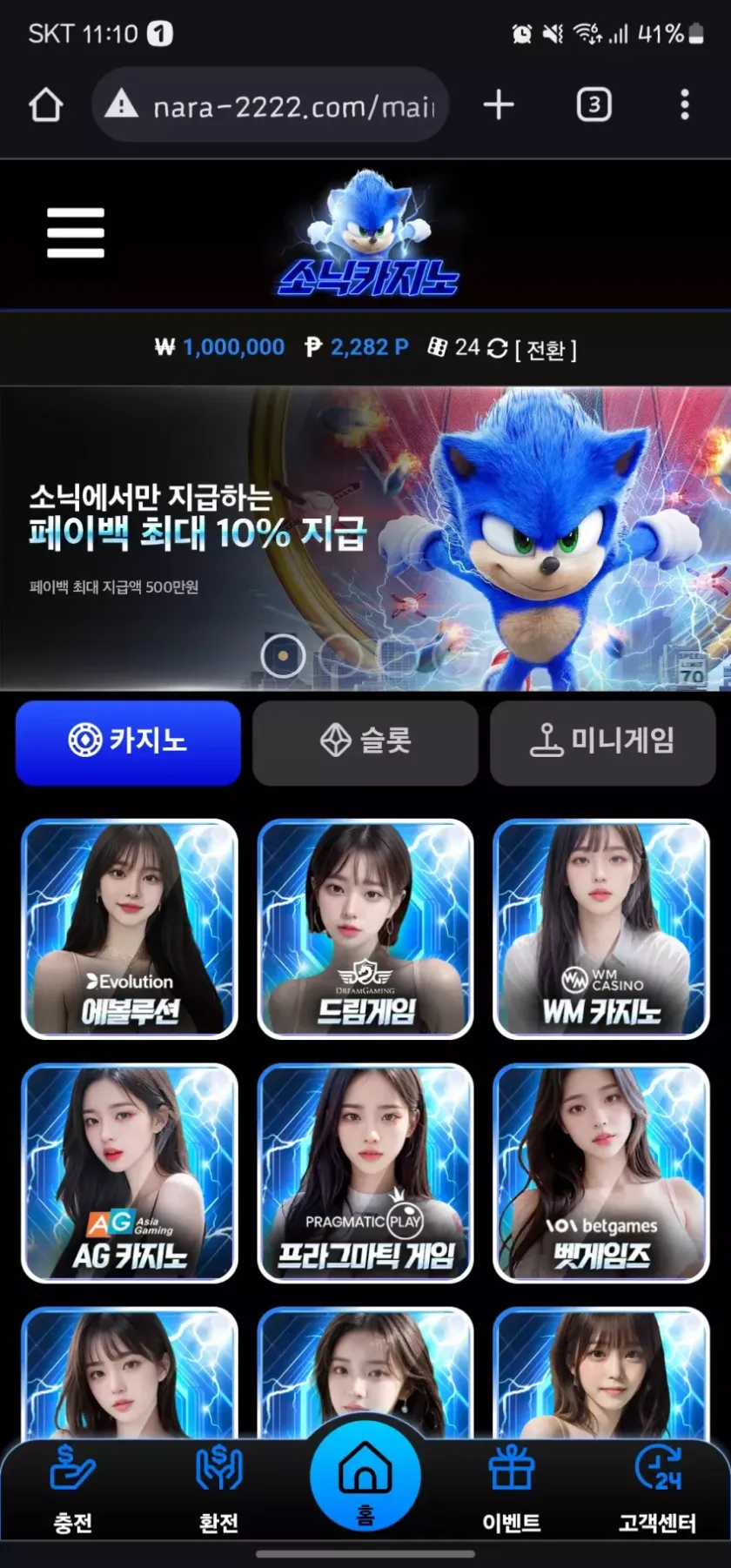Go to 환전 in bottom navigation

click(218, 1490)
